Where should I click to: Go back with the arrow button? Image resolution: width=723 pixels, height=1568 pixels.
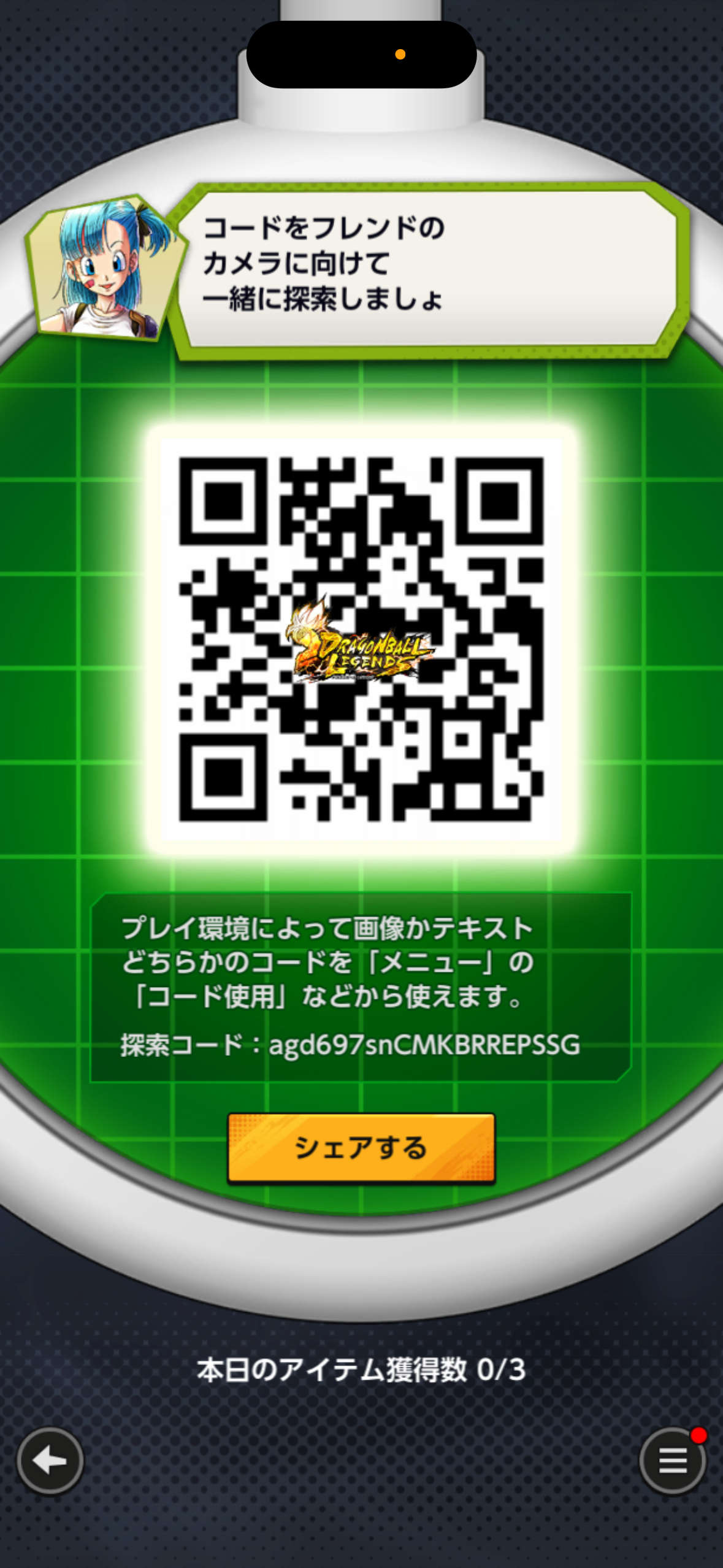(50, 1461)
